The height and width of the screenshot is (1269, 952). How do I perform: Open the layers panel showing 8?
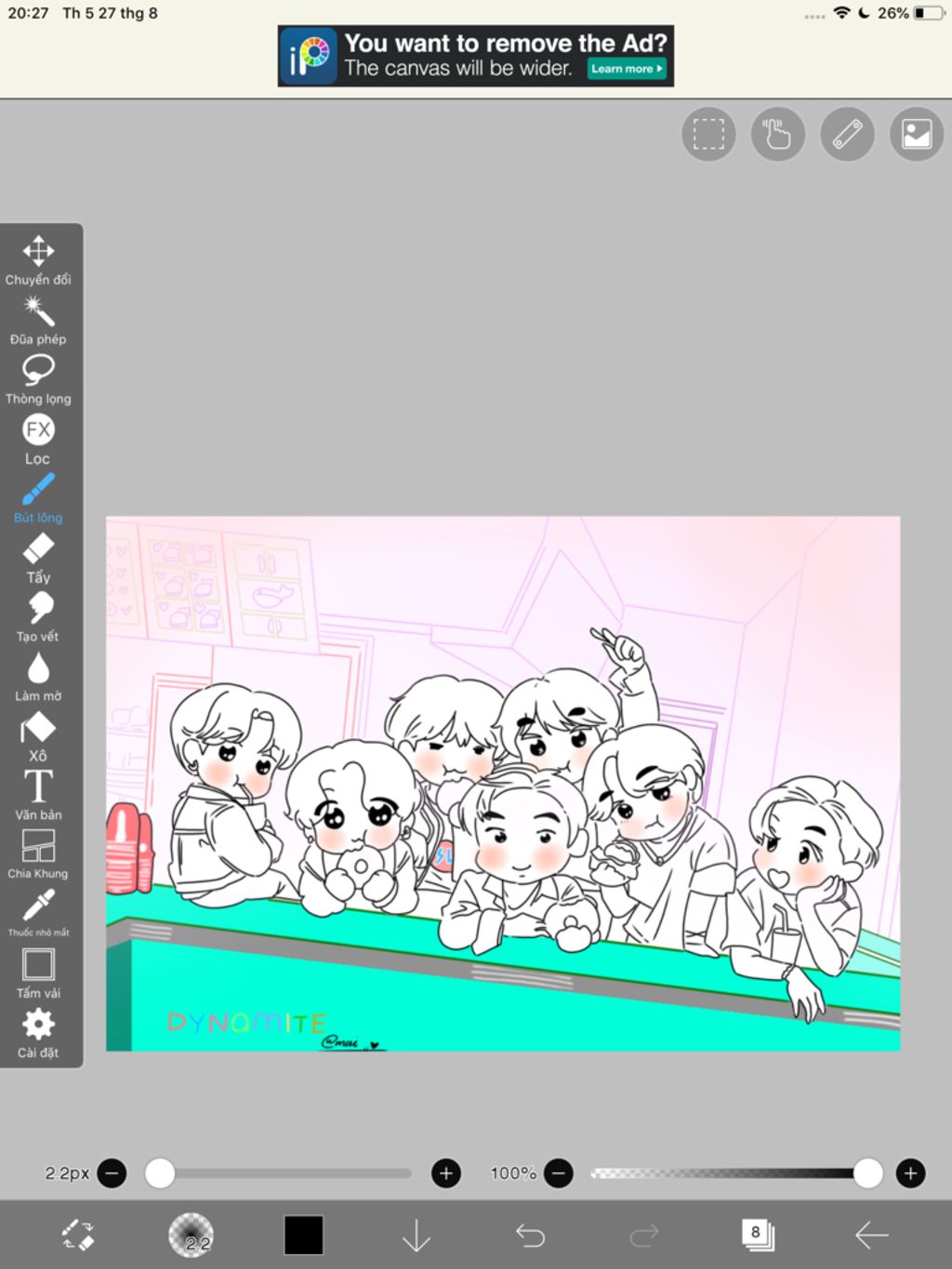(x=757, y=1235)
